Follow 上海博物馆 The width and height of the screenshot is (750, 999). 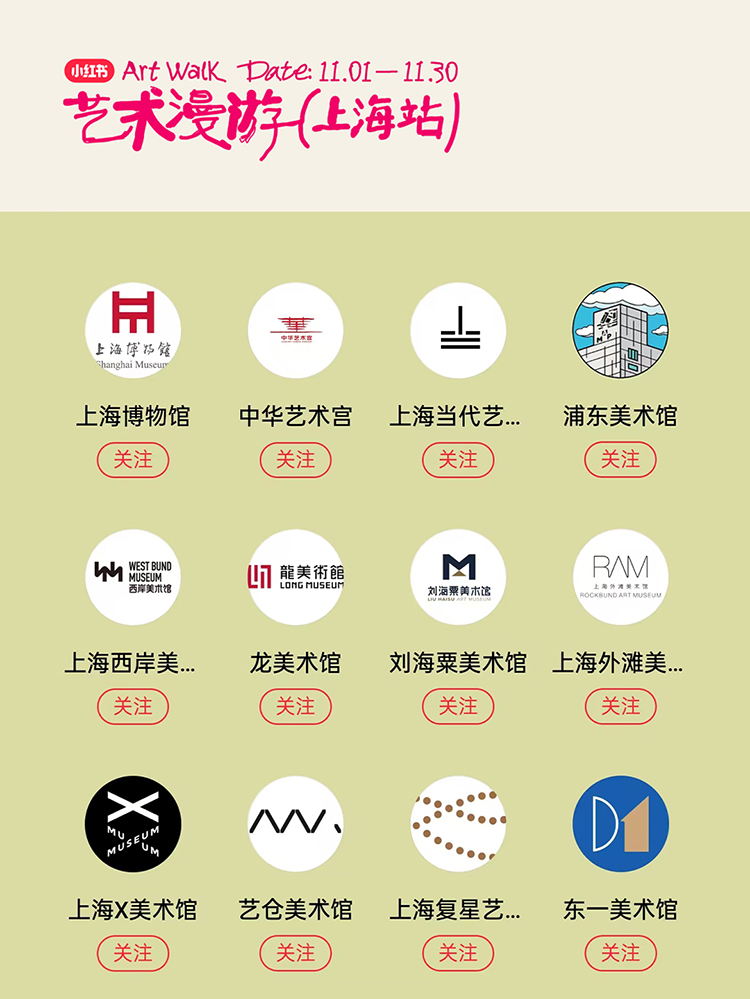[133, 460]
